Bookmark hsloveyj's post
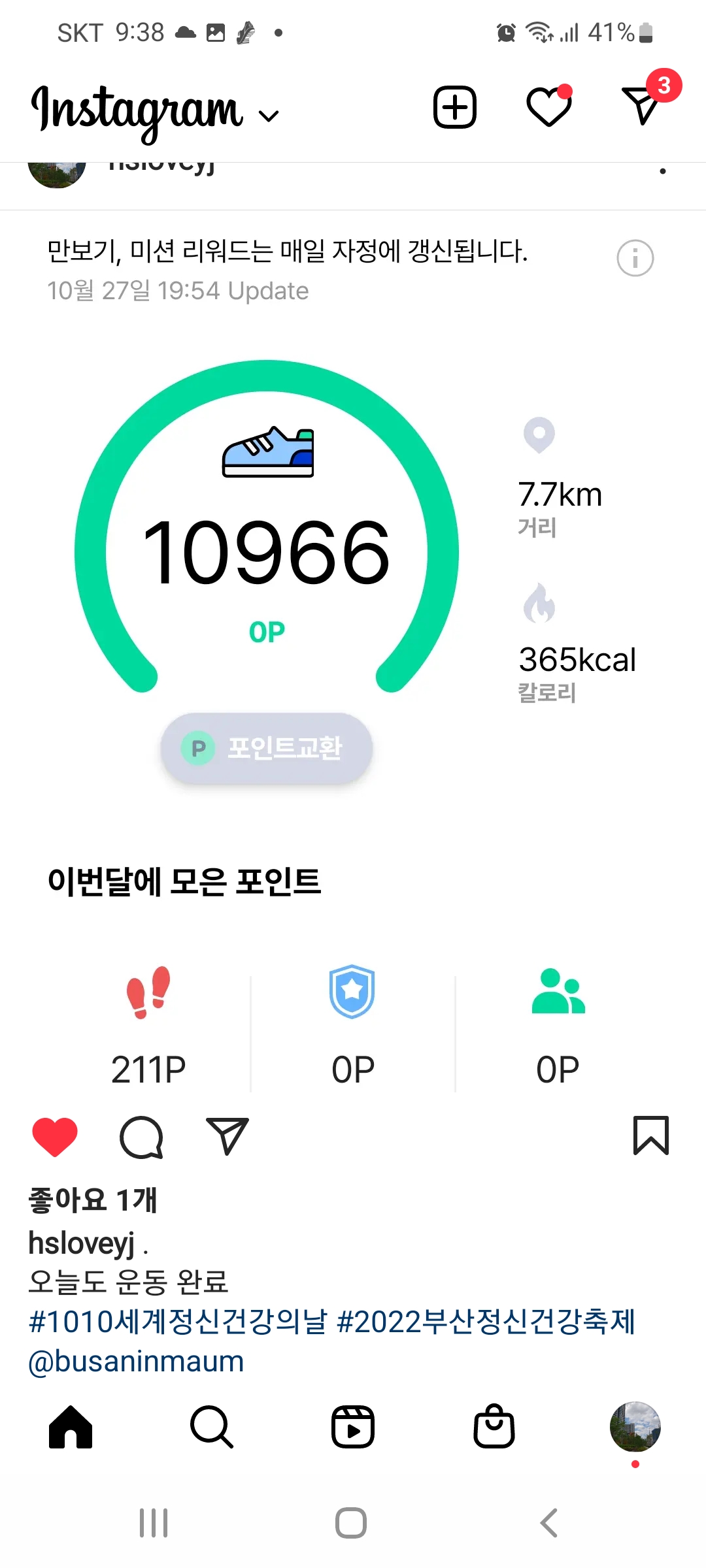Screen dimensions: 706x1568 pos(651,1135)
